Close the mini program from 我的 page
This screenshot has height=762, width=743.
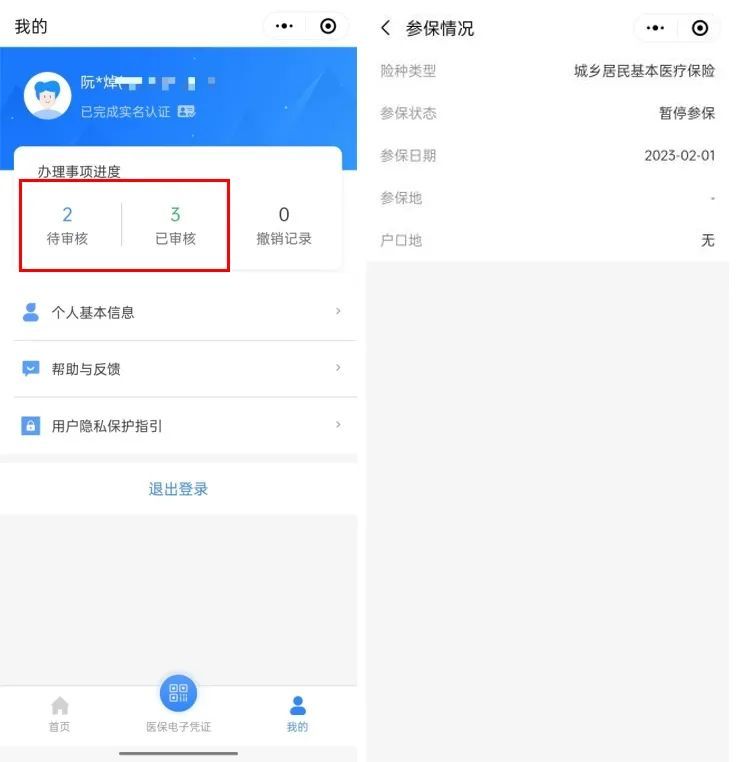tap(328, 27)
